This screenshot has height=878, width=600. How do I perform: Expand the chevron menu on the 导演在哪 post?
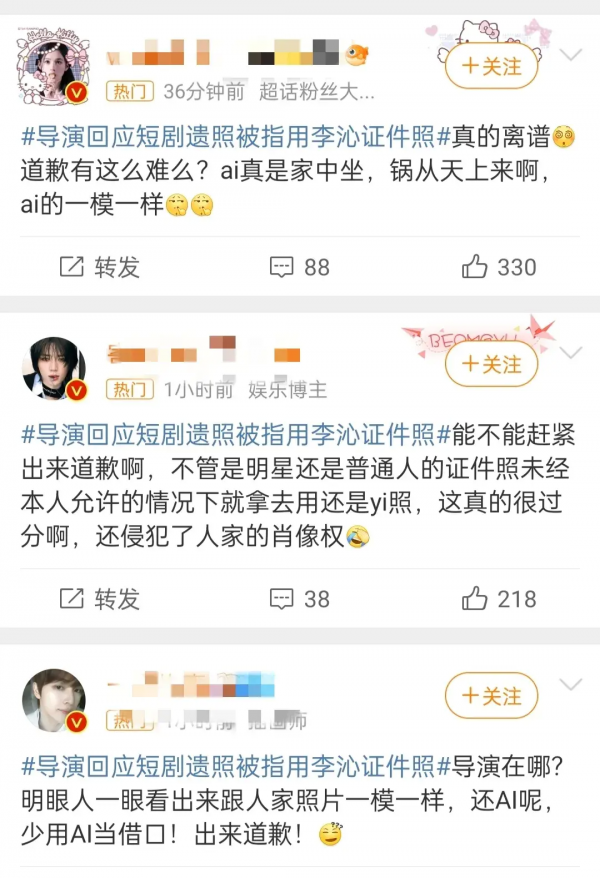point(571,684)
